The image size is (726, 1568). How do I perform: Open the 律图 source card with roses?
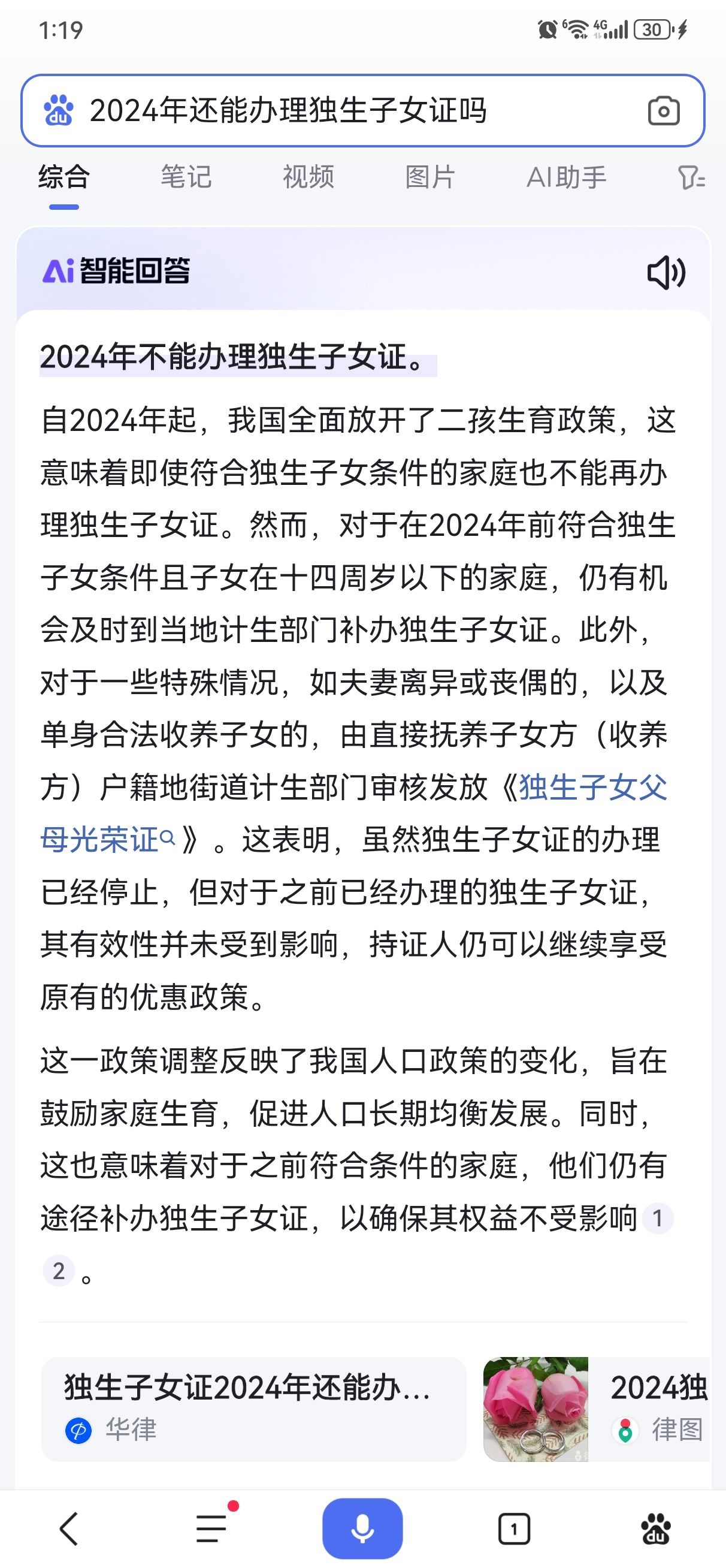click(x=597, y=1409)
